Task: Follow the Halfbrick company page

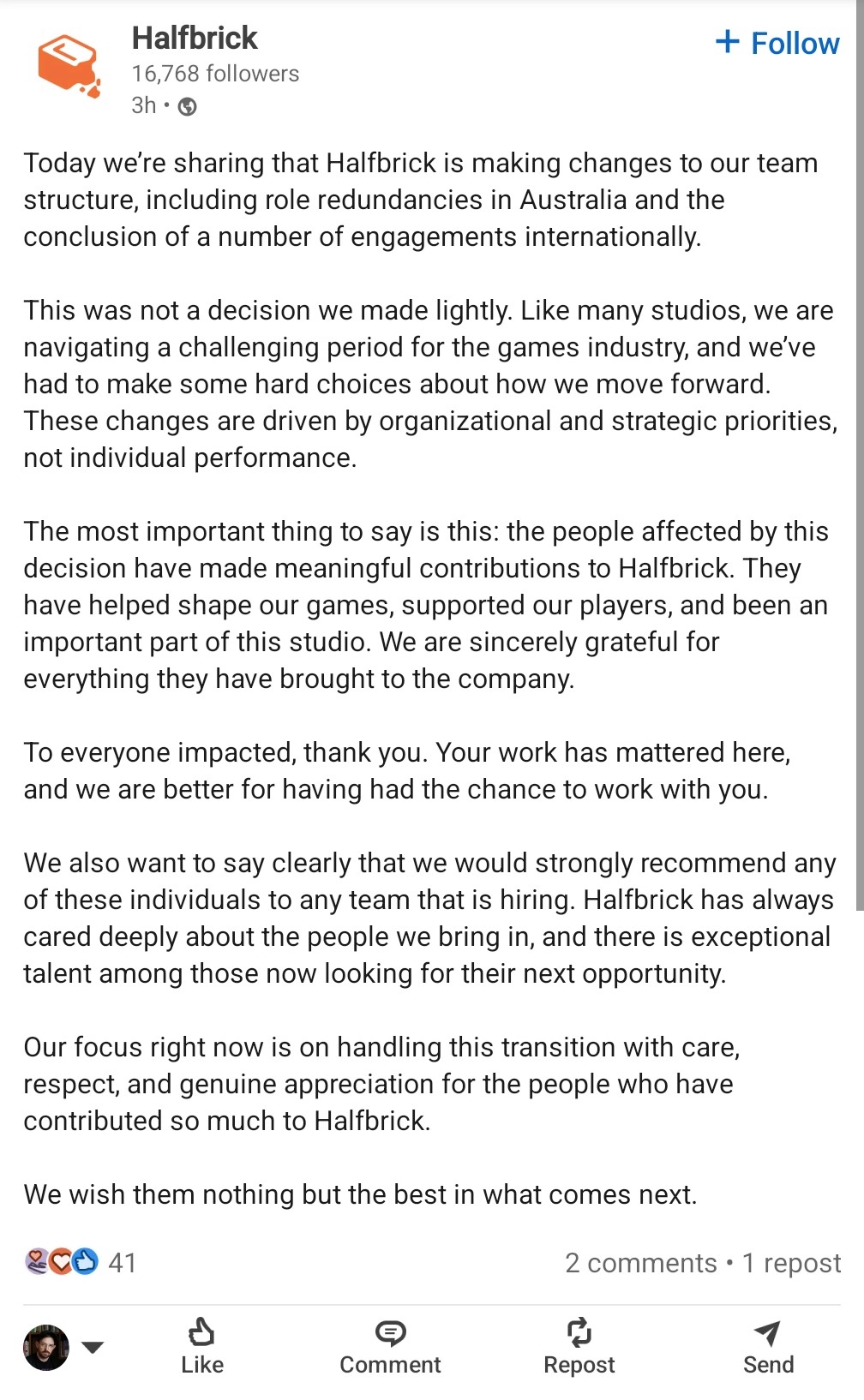Action: tap(777, 43)
